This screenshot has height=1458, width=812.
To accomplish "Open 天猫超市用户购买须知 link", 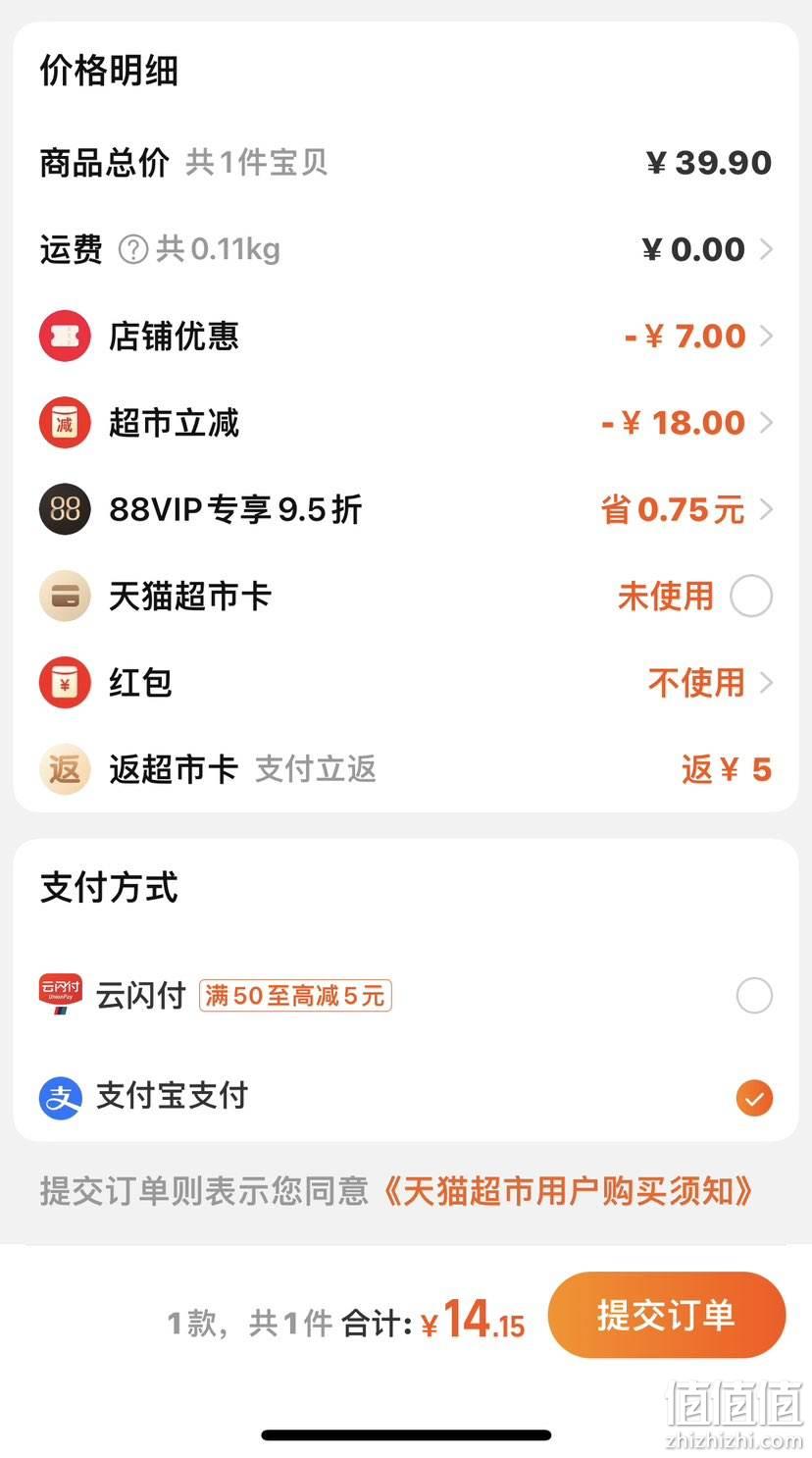I will (x=568, y=1191).
